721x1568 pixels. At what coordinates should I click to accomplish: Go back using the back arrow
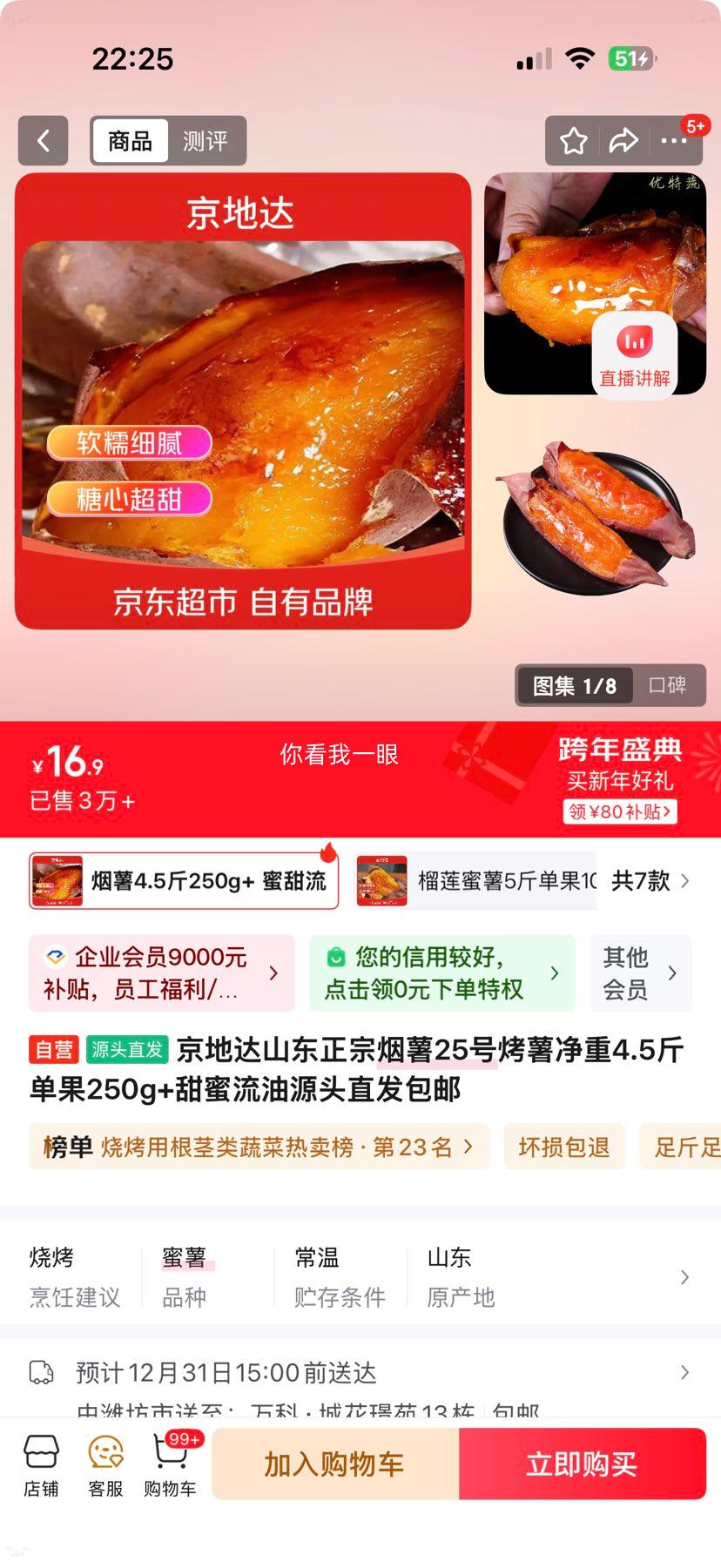tap(44, 141)
